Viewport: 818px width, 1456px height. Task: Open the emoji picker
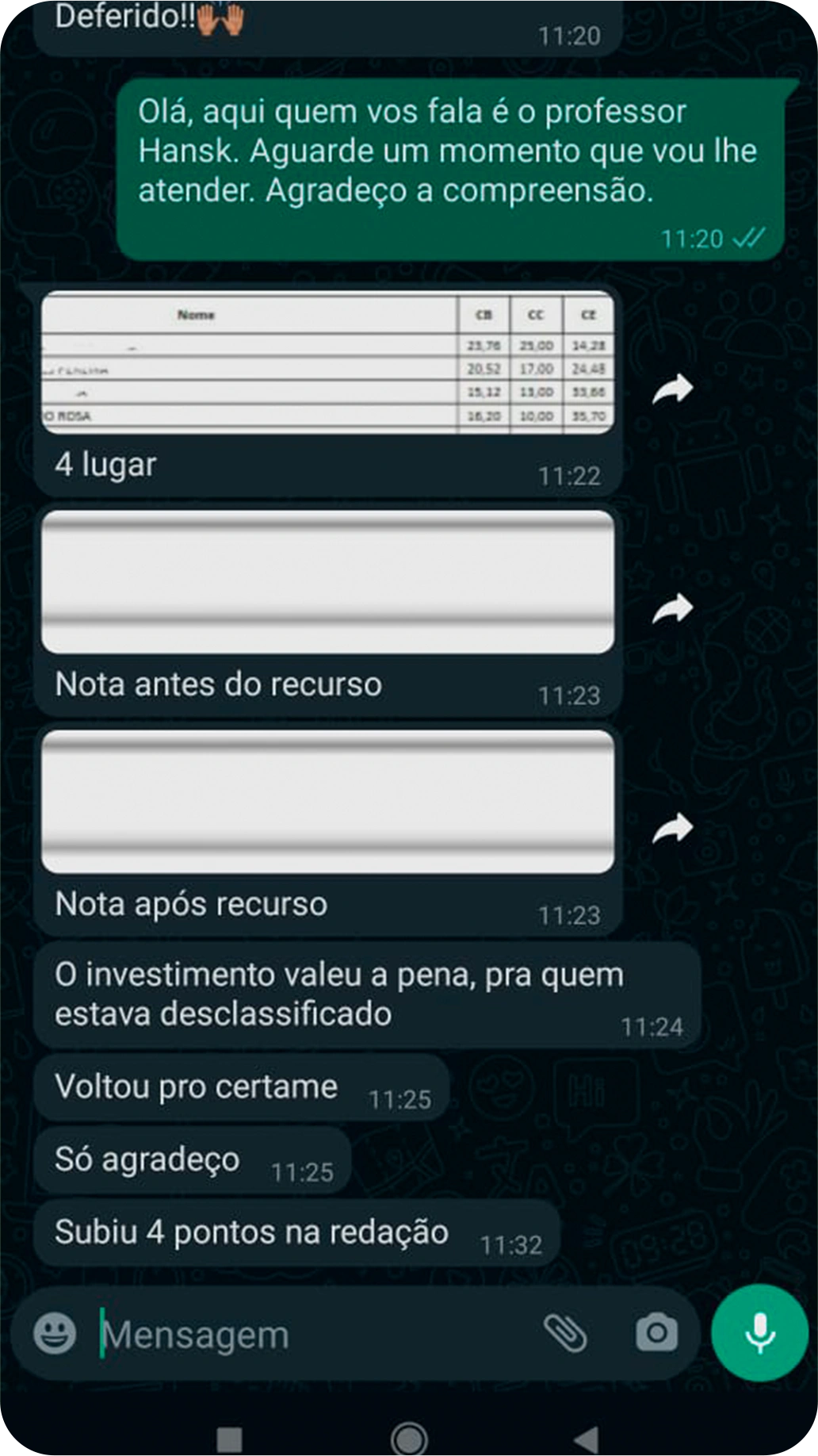click(55, 1333)
